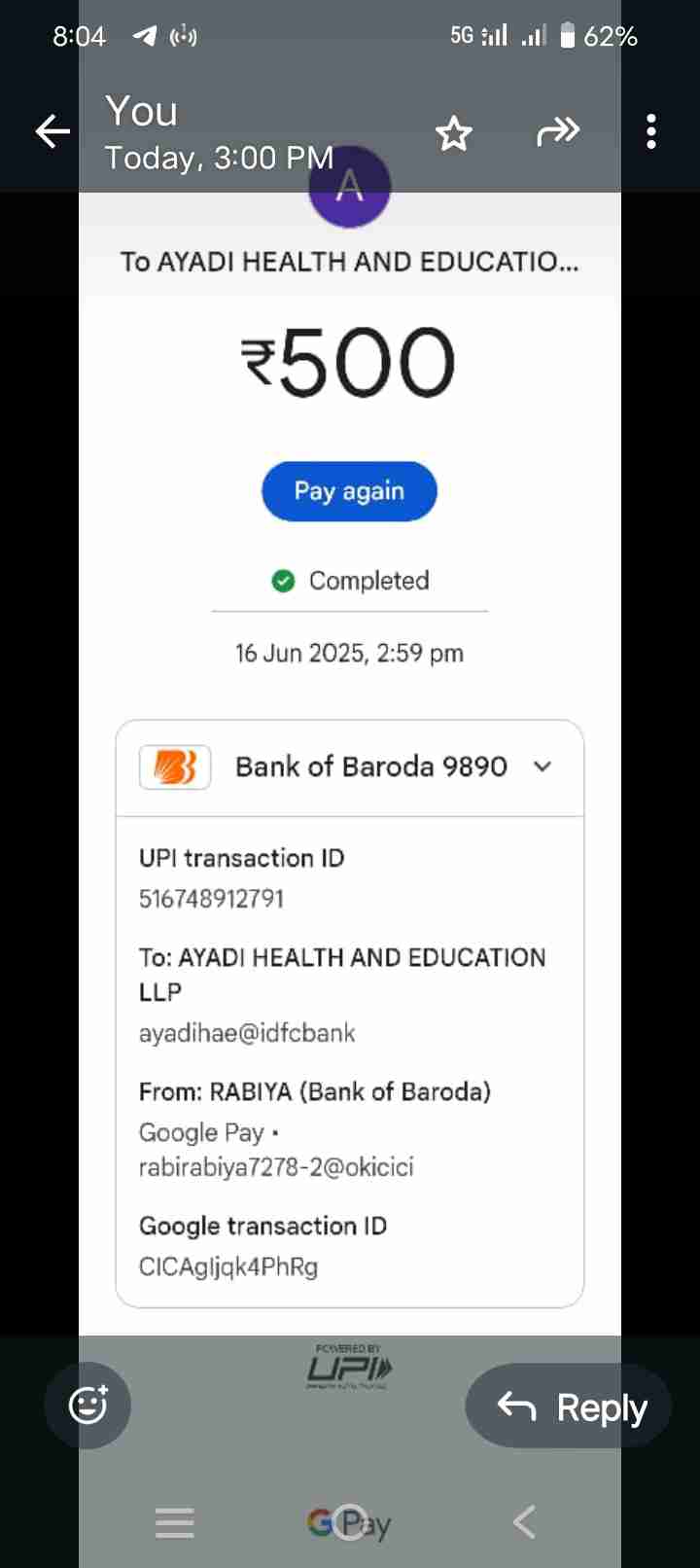700x1568 pixels.
Task: Tap the system home button
Action: pos(349,1522)
